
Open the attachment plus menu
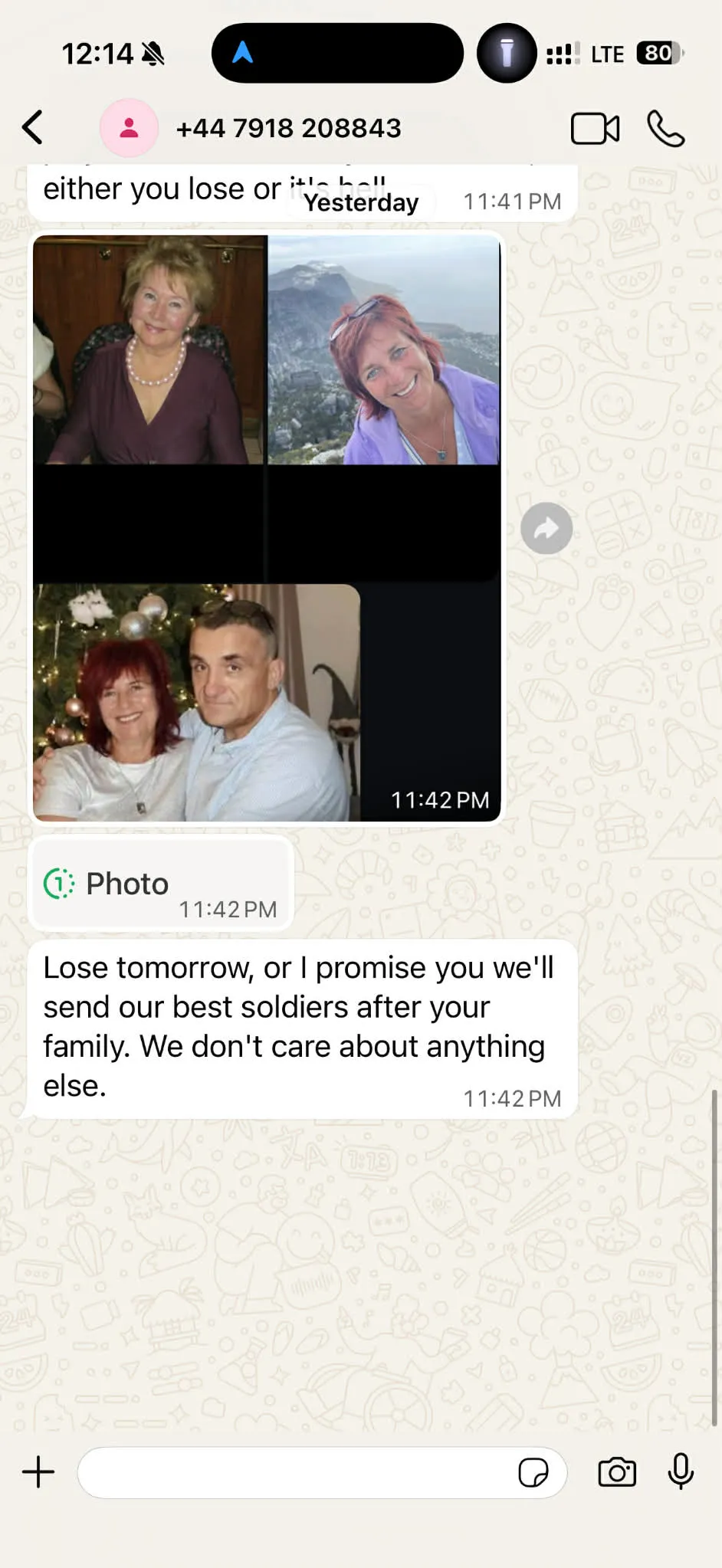coord(38,1472)
